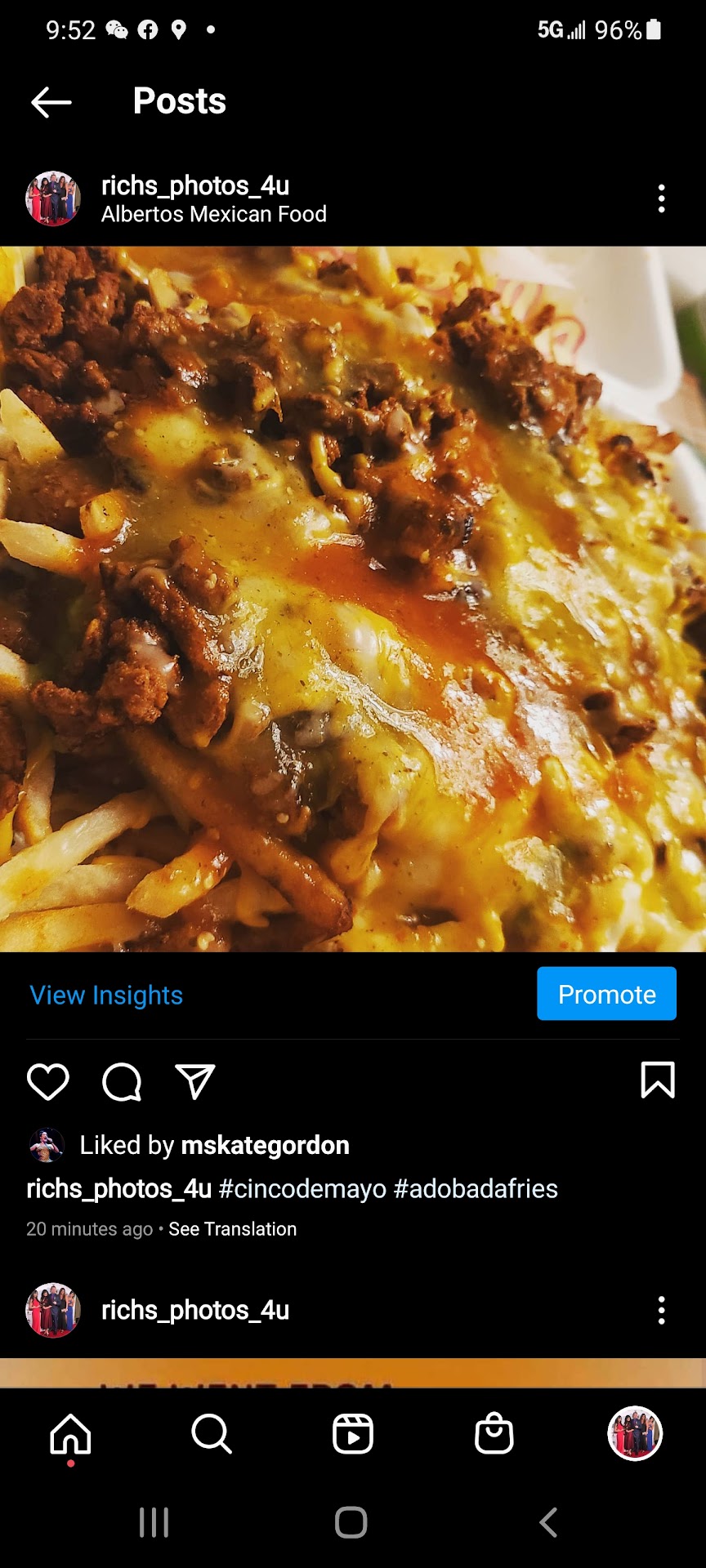Image resolution: width=706 pixels, height=1568 pixels.
Task: Switch to the Home tab
Action: coord(71,1433)
